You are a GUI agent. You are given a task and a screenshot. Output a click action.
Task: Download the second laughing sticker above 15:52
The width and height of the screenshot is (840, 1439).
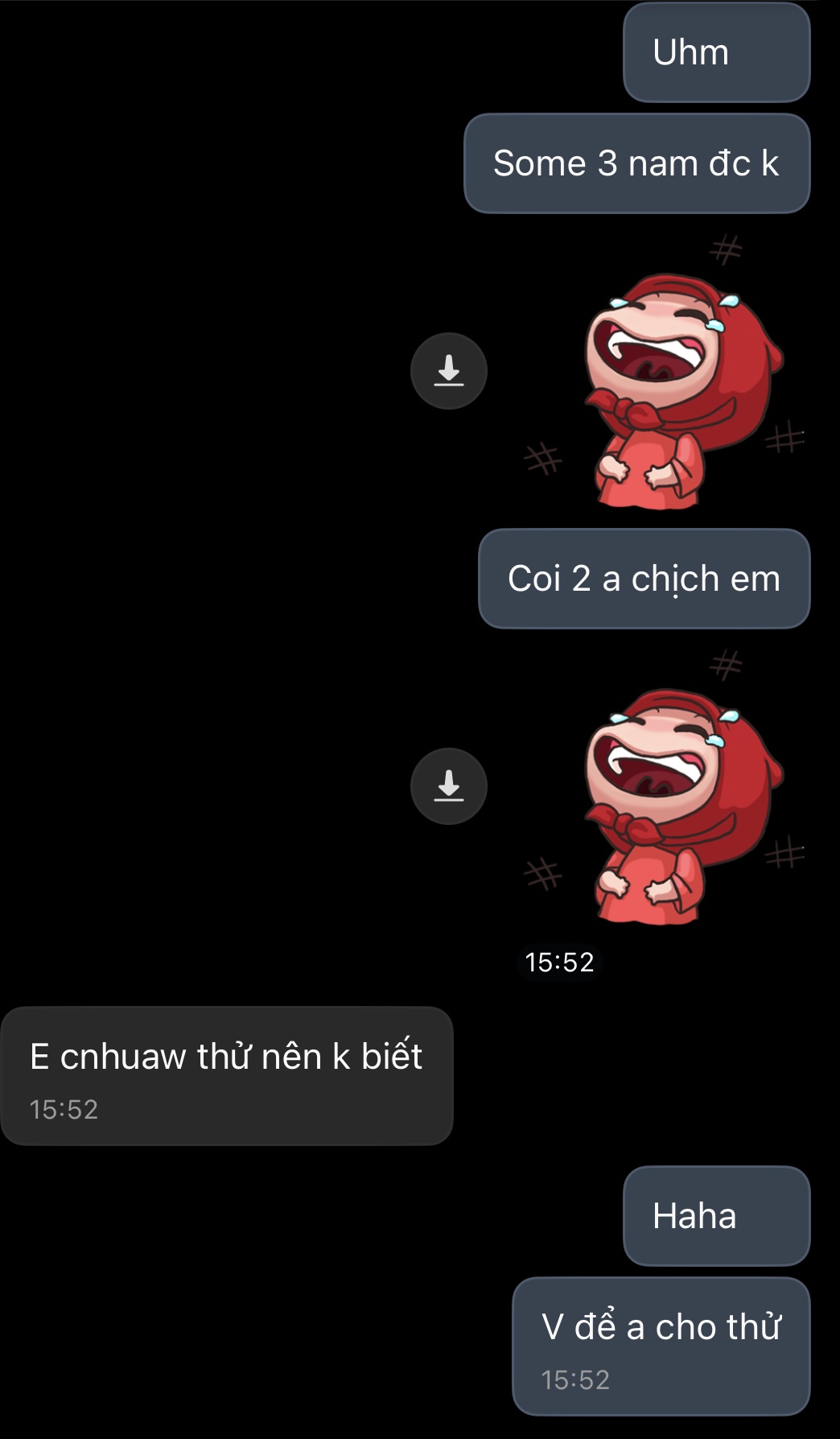pos(448,786)
